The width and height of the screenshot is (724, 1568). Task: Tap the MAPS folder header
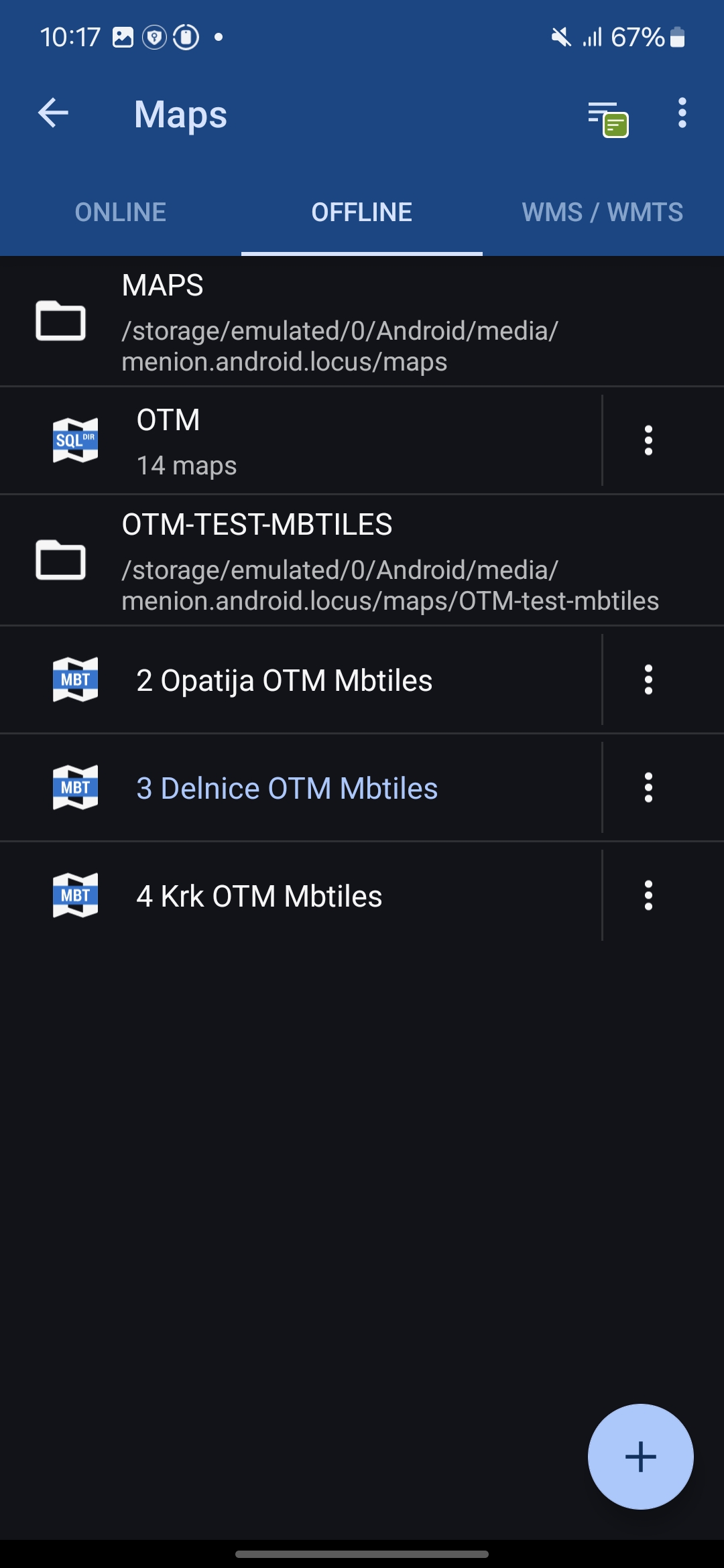coord(362,322)
